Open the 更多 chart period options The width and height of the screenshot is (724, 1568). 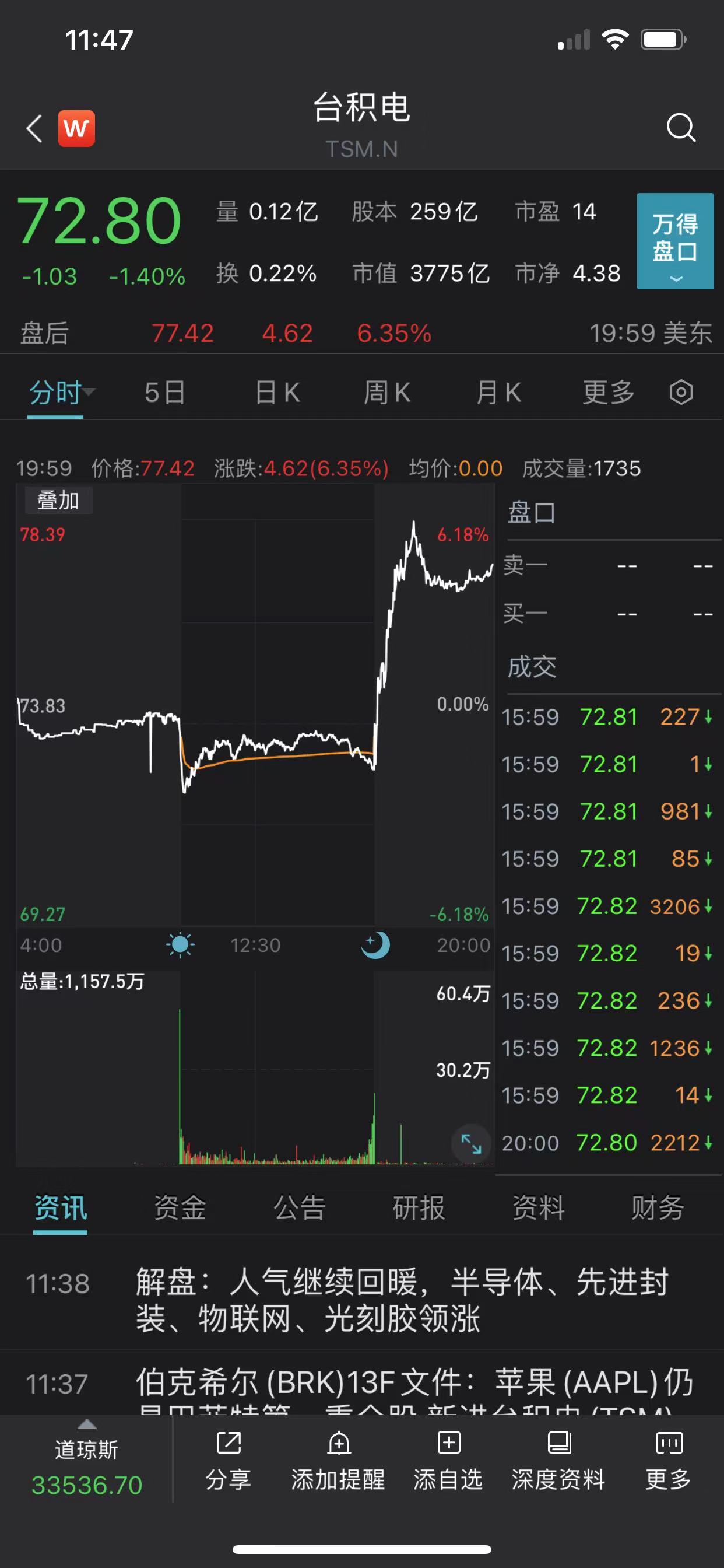[x=609, y=393]
